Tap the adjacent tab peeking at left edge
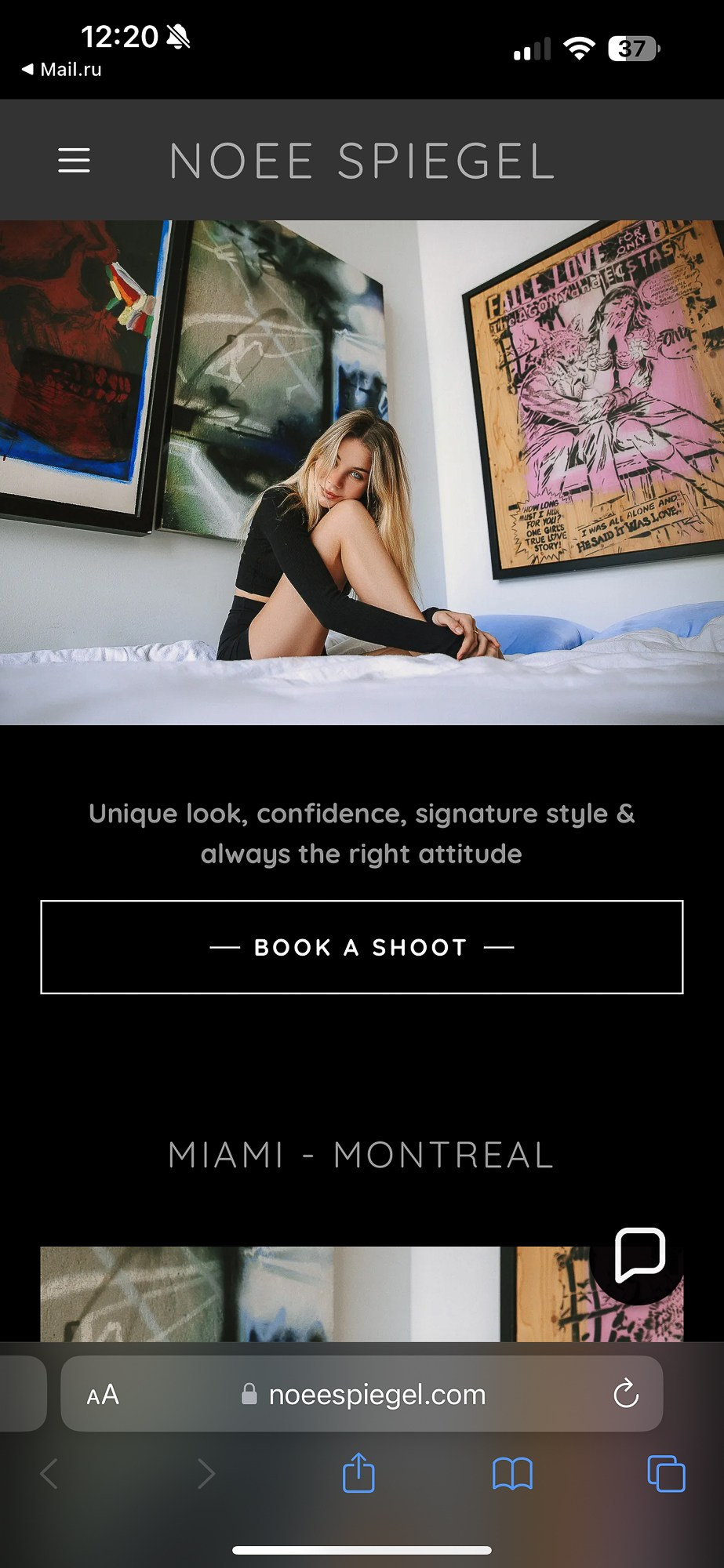The image size is (724, 1568). (x=20, y=1395)
